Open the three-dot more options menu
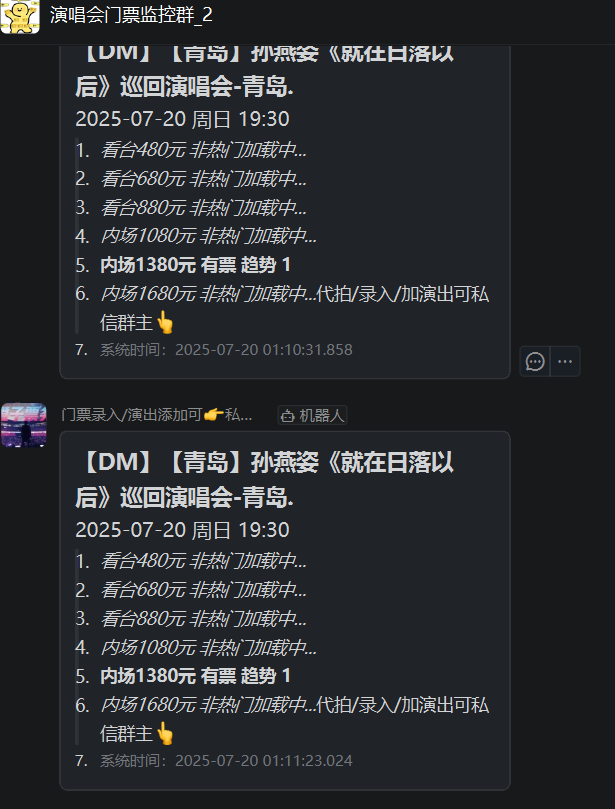This screenshot has height=809, width=615. [x=565, y=361]
